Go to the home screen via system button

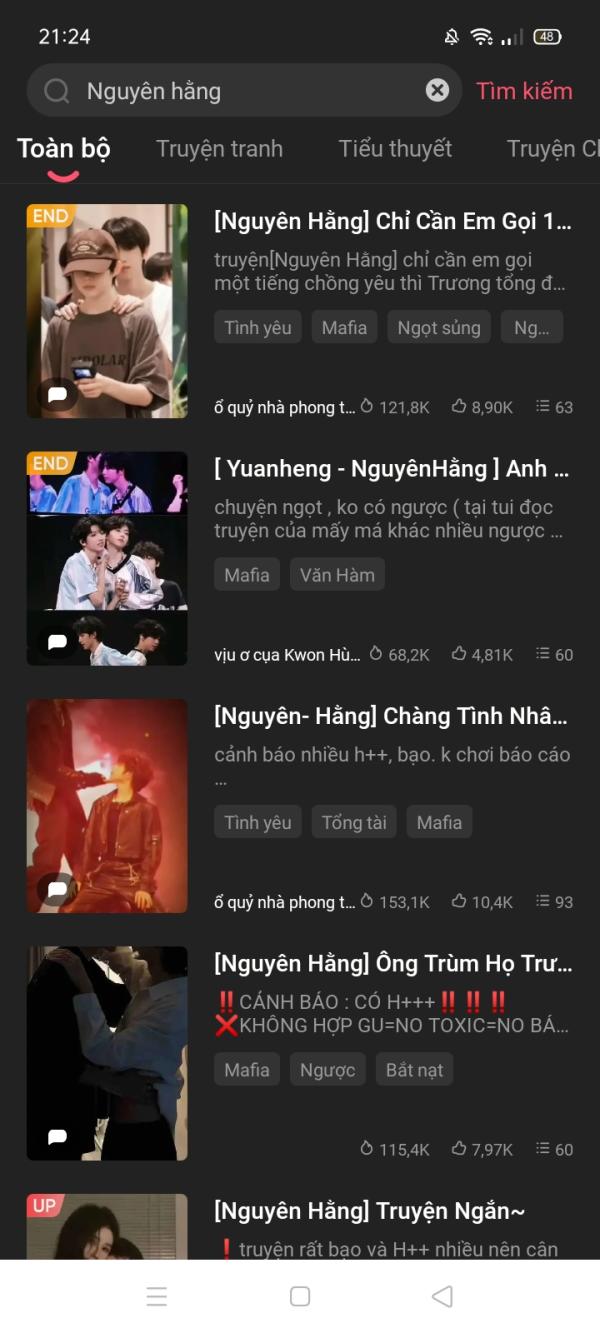click(x=300, y=1296)
